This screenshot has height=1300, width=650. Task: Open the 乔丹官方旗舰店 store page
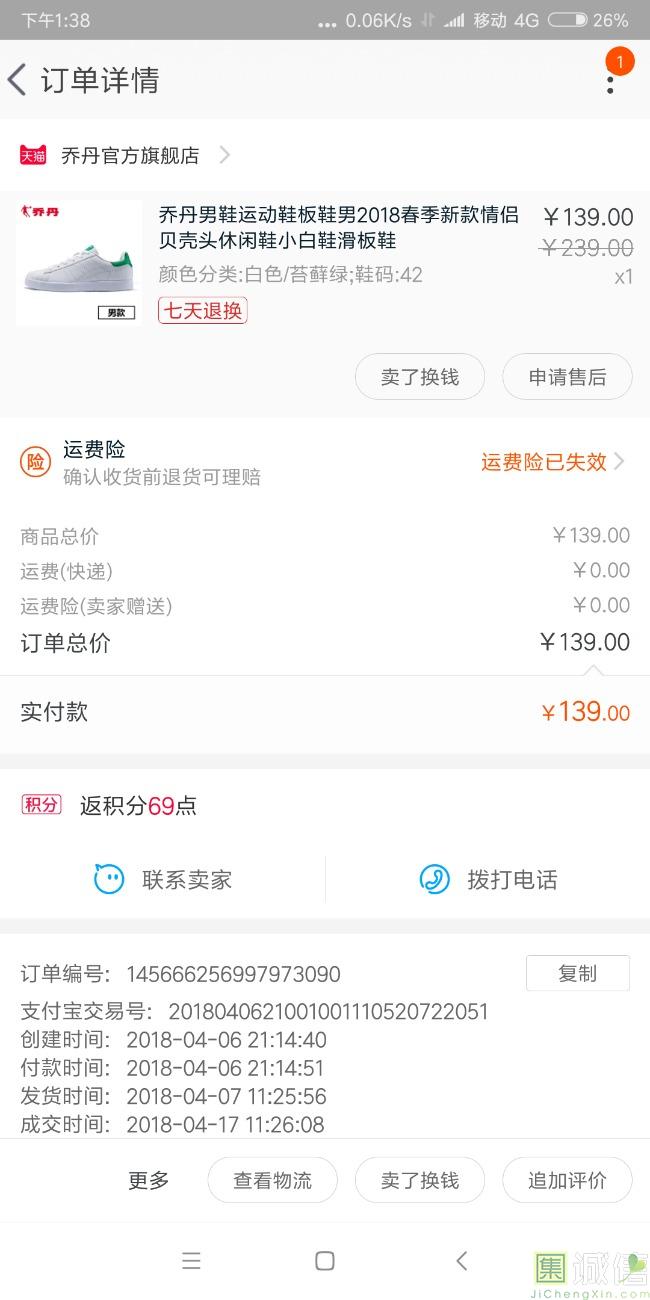click(125, 155)
